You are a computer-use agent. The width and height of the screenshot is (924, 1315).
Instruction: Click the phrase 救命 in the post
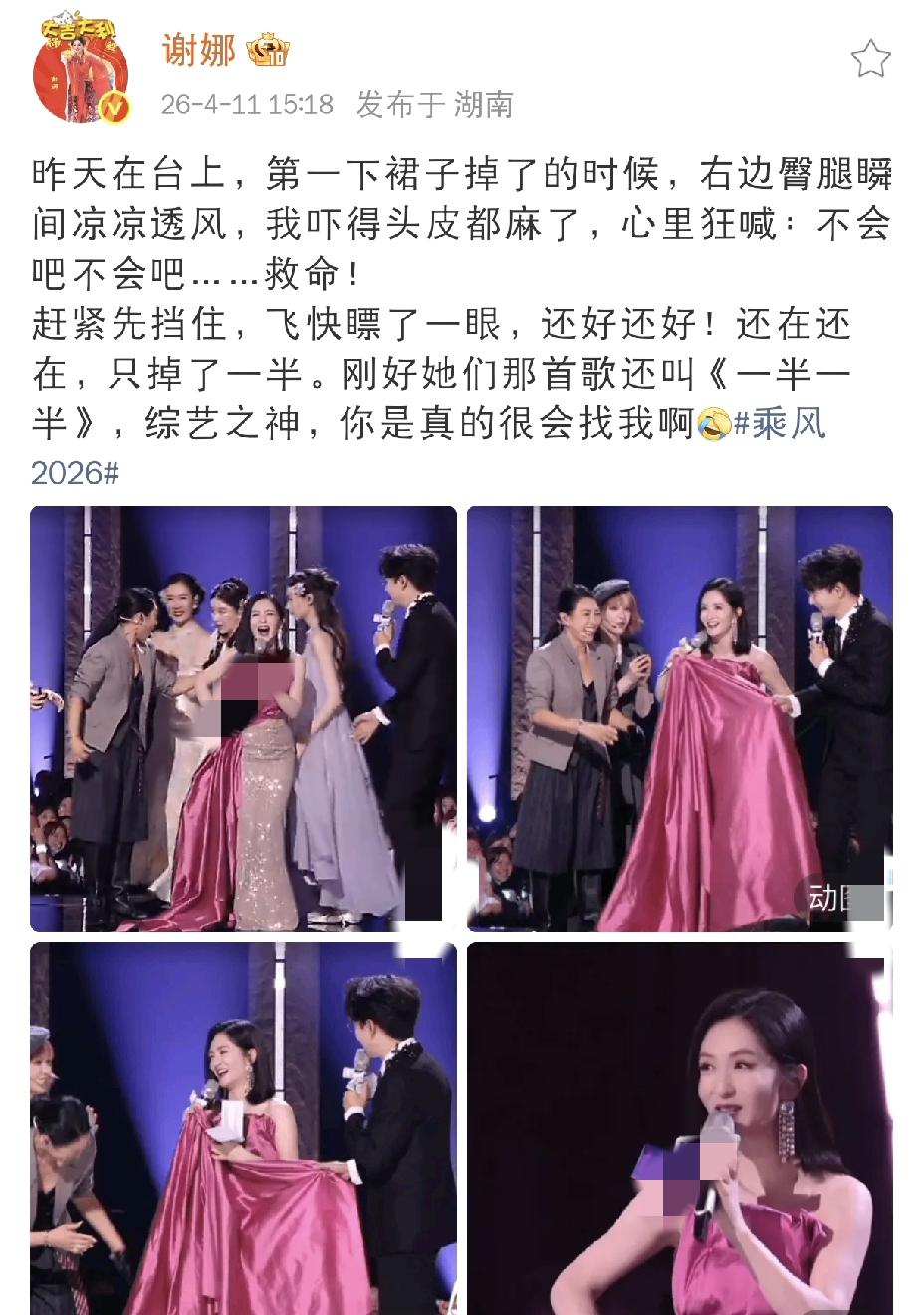pyautogui.click(x=298, y=269)
